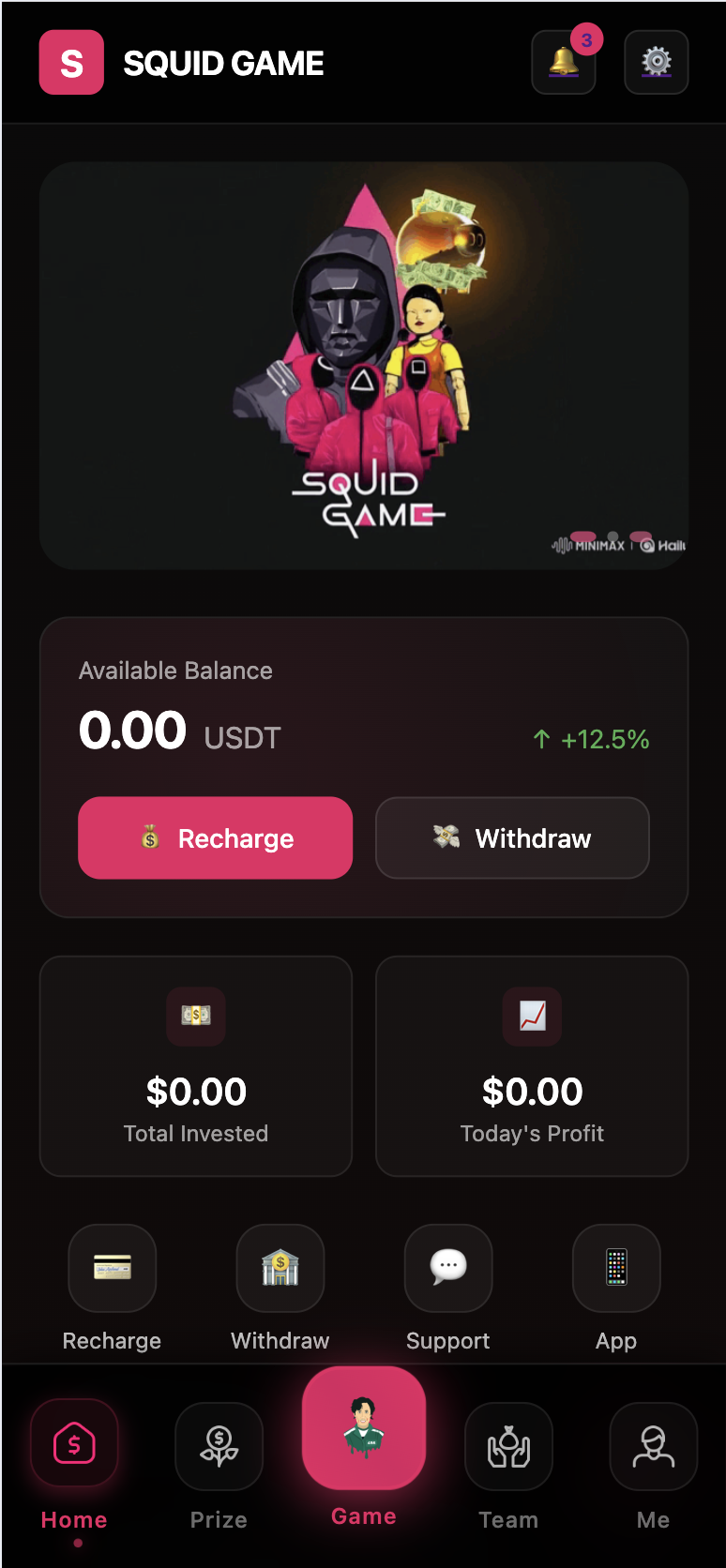Tap Withdraw in the balance card
The height and width of the screenshot is (1568, 726).
[512, 837]
